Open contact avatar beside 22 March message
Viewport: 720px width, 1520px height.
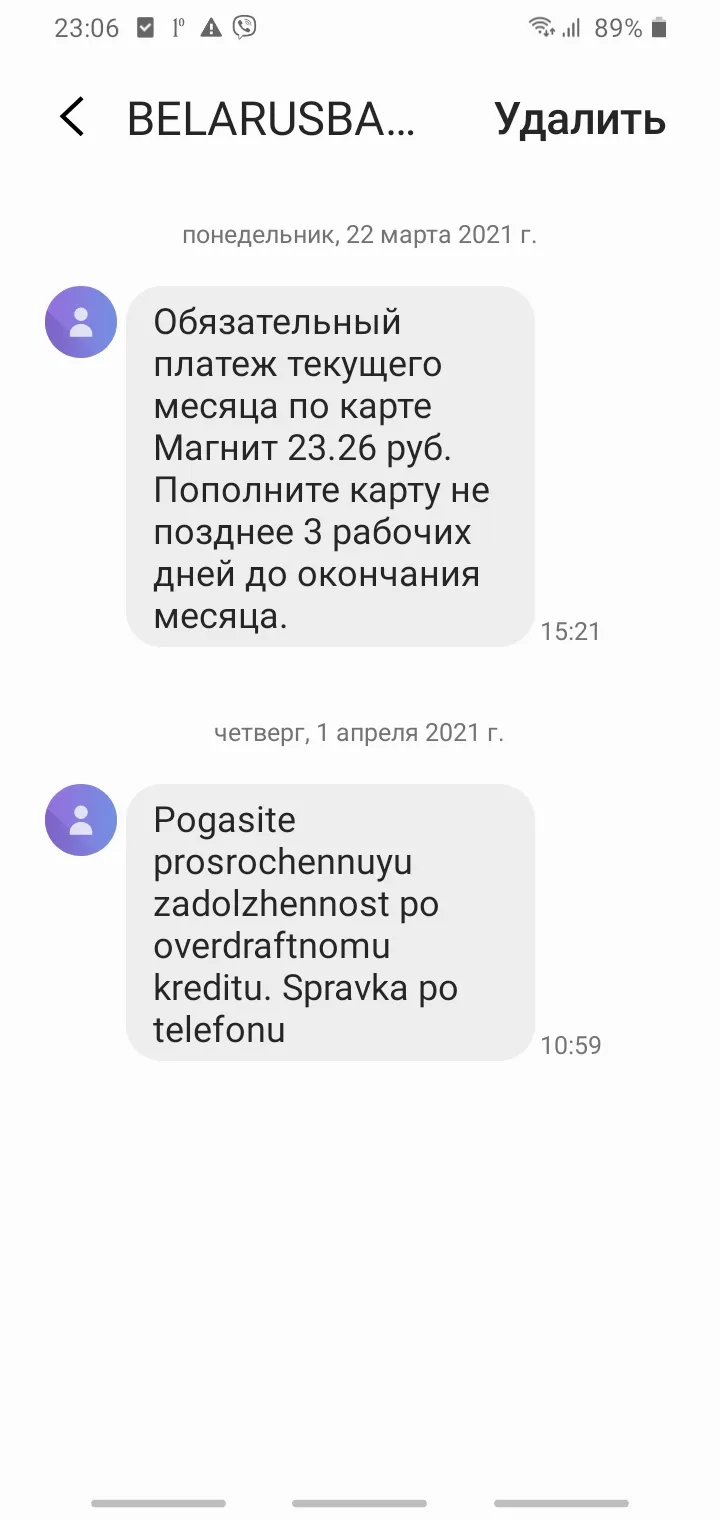coord(81,322)
